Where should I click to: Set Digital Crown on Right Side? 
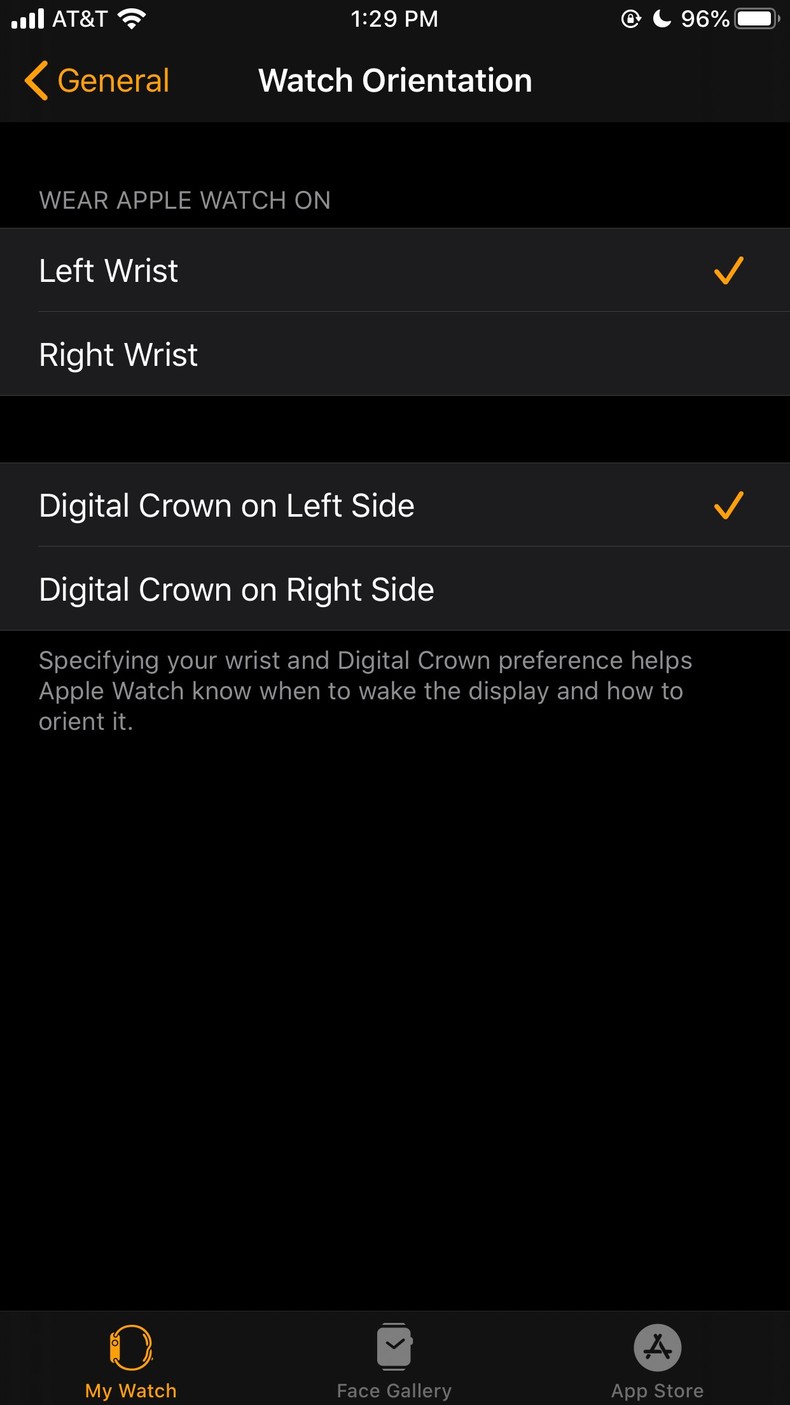[x=394, y=589]
